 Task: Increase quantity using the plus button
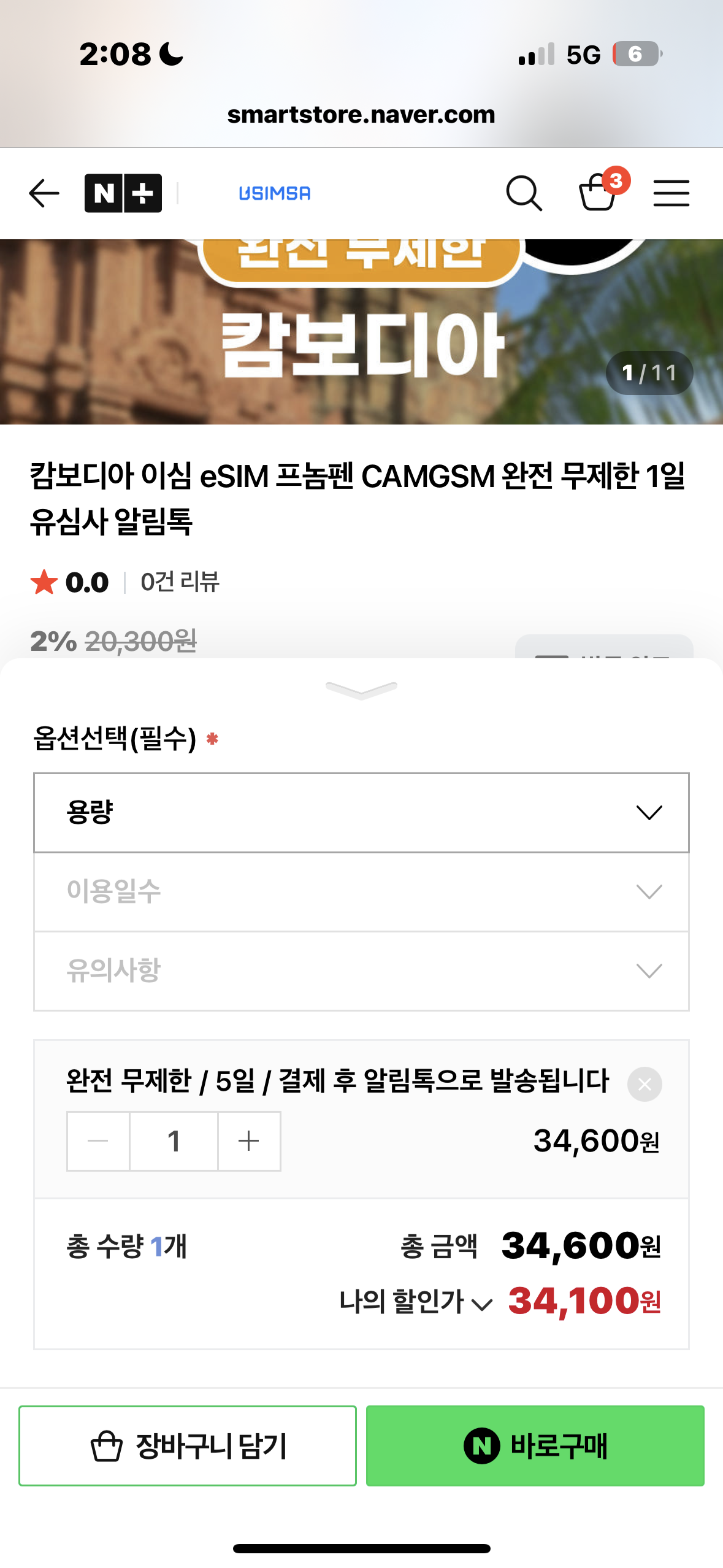(x=248, y=1140)
